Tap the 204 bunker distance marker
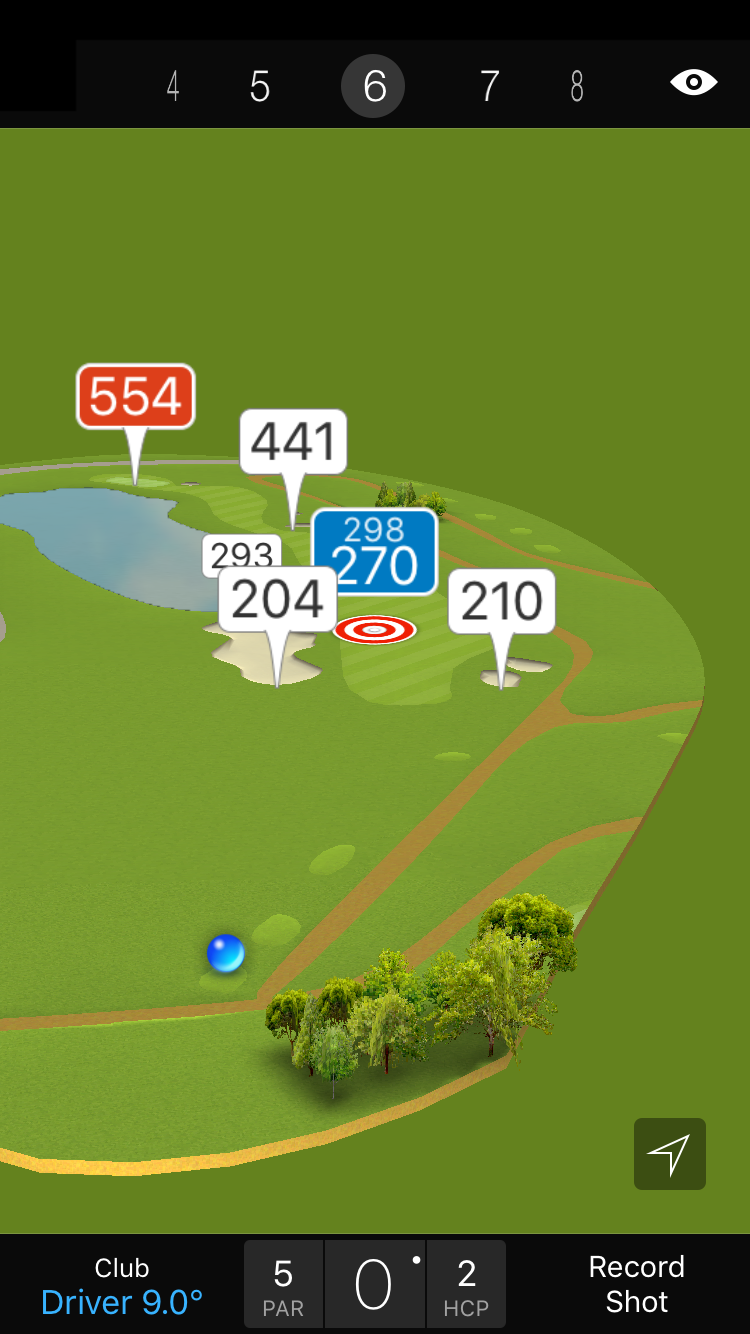 (x=277, y=600)
